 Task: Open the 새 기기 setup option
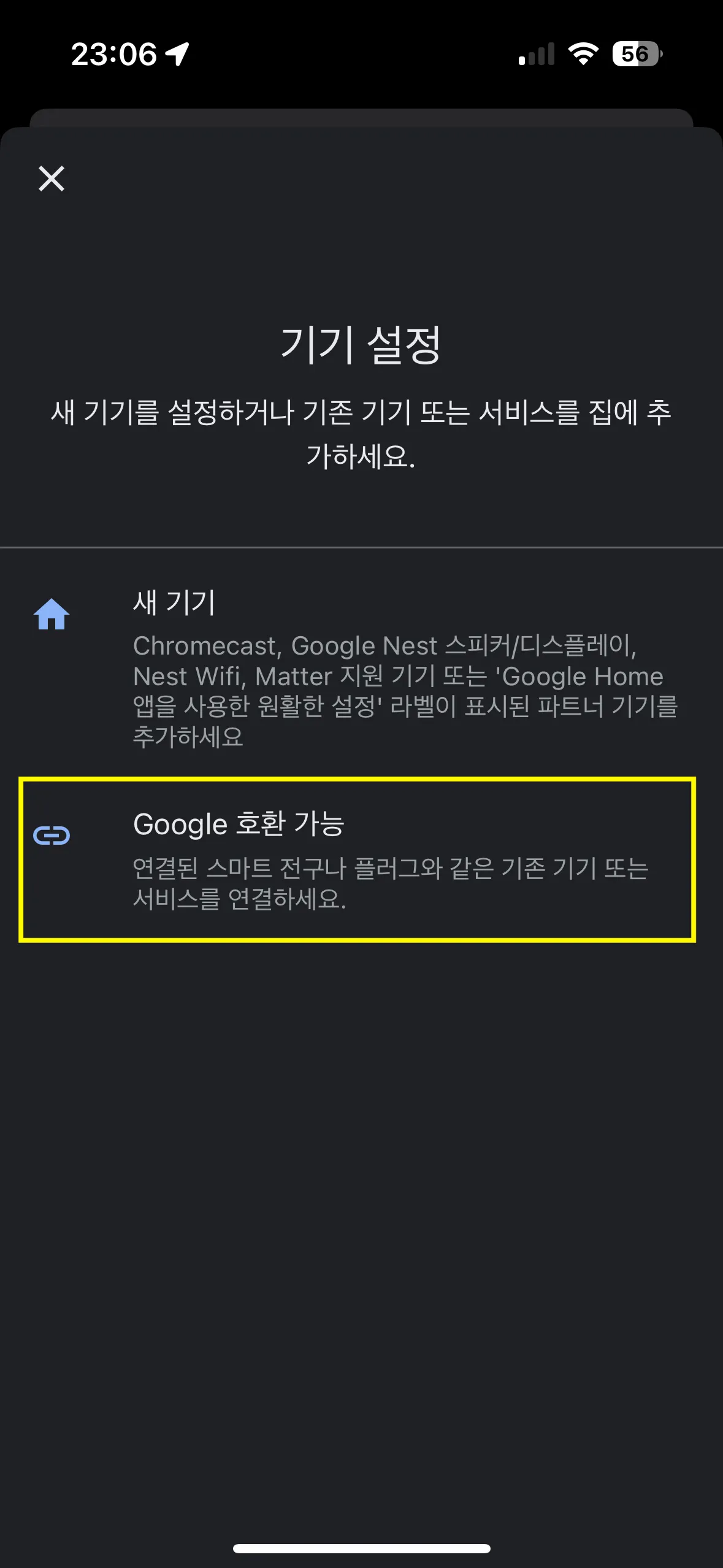(361, 667)
